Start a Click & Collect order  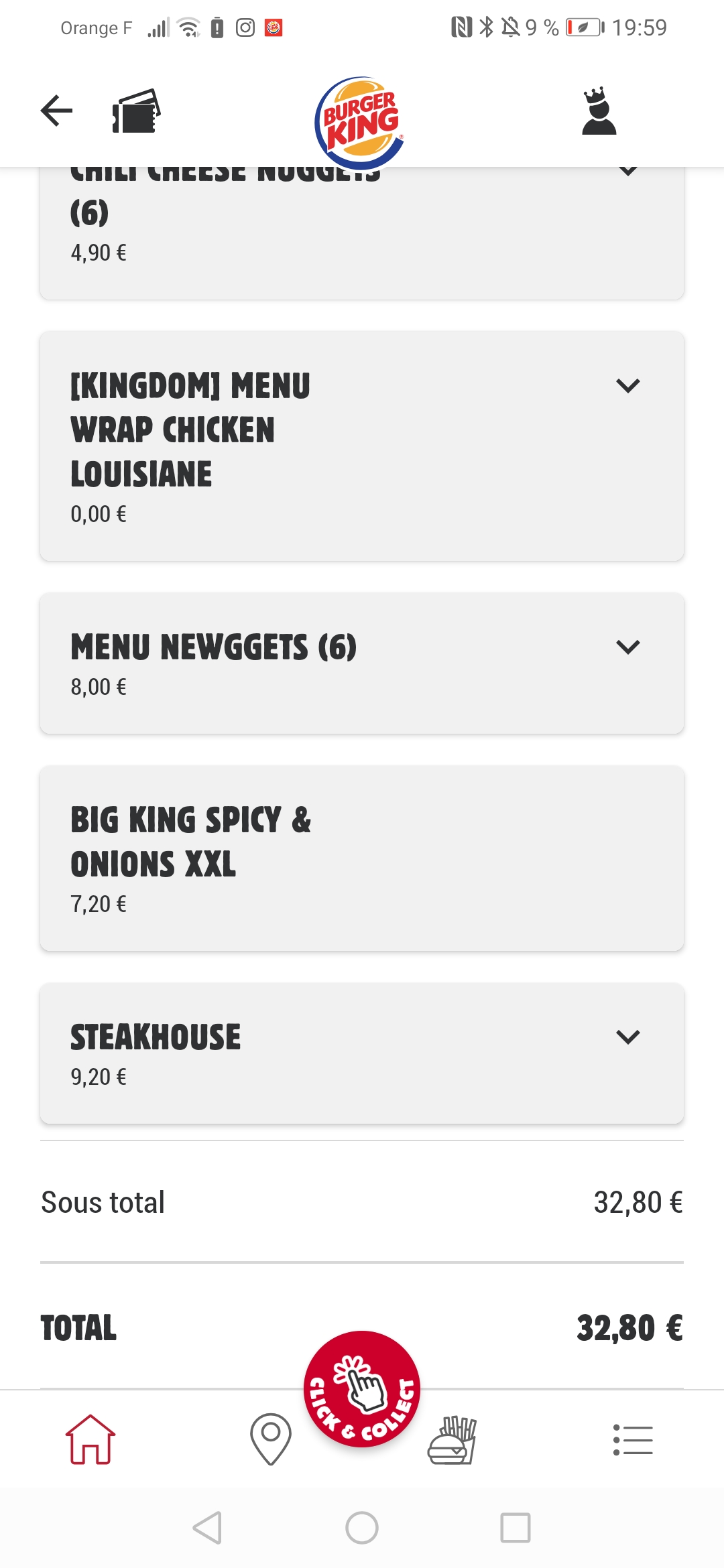[x=362, y=1389]
